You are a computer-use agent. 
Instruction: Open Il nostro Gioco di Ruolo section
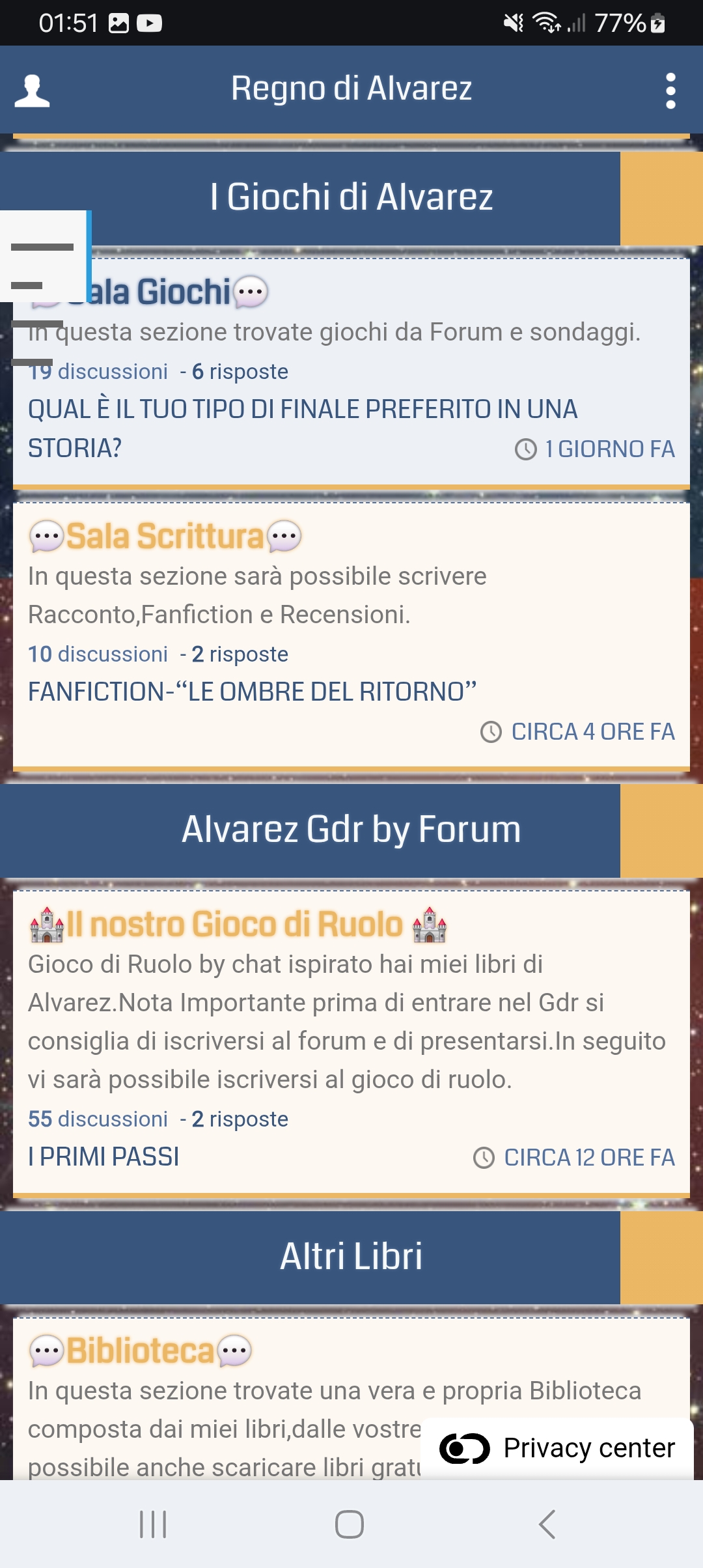tap(236, 925)
